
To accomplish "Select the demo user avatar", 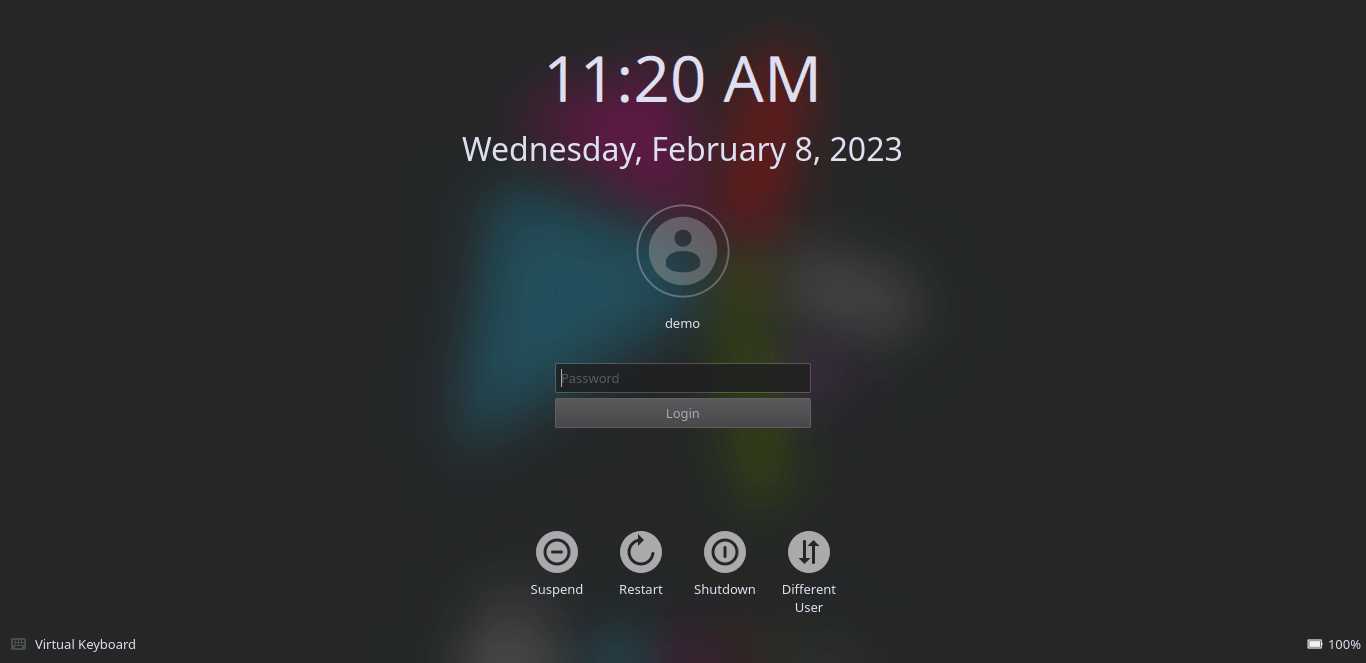I will (683, 251).
